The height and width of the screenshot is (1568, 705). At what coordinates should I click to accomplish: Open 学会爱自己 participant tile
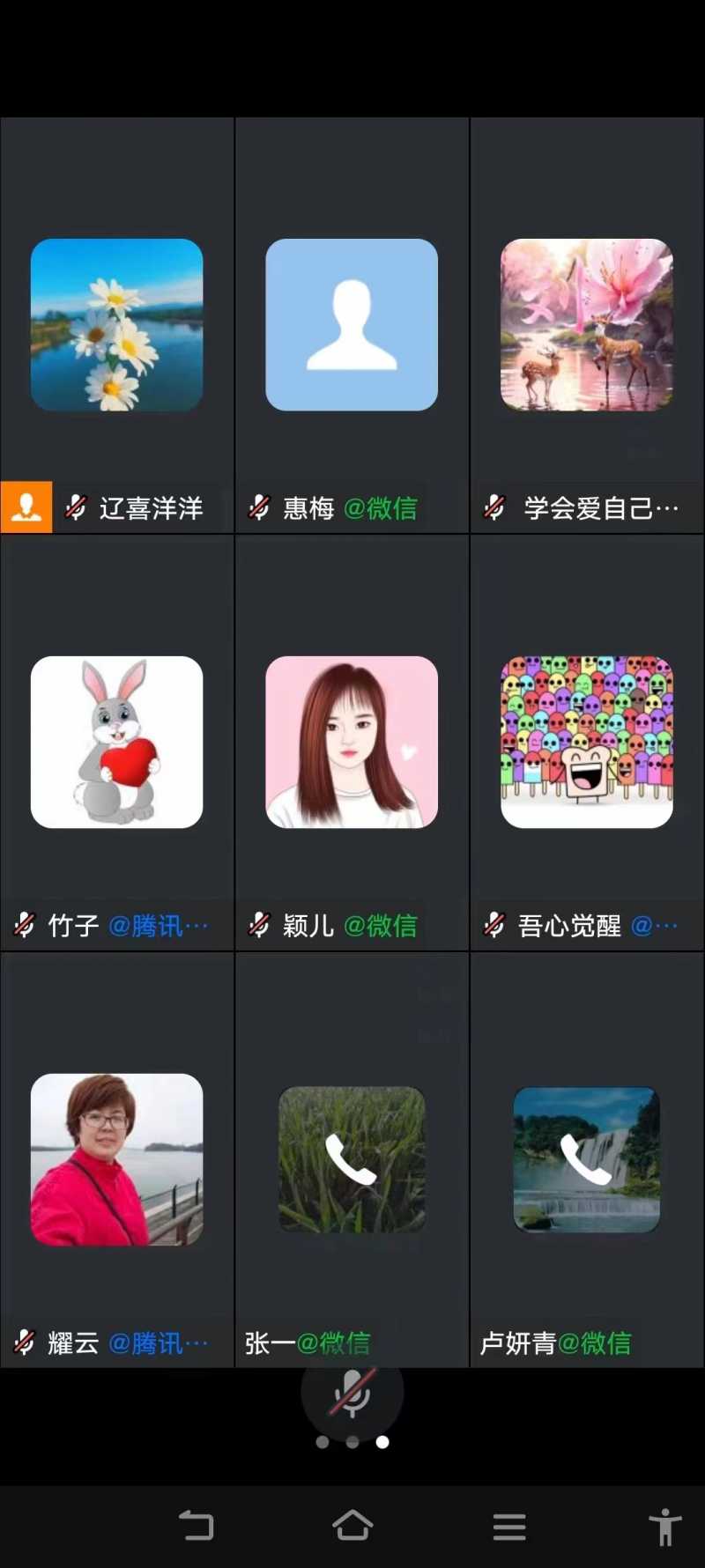pos(587,325)
